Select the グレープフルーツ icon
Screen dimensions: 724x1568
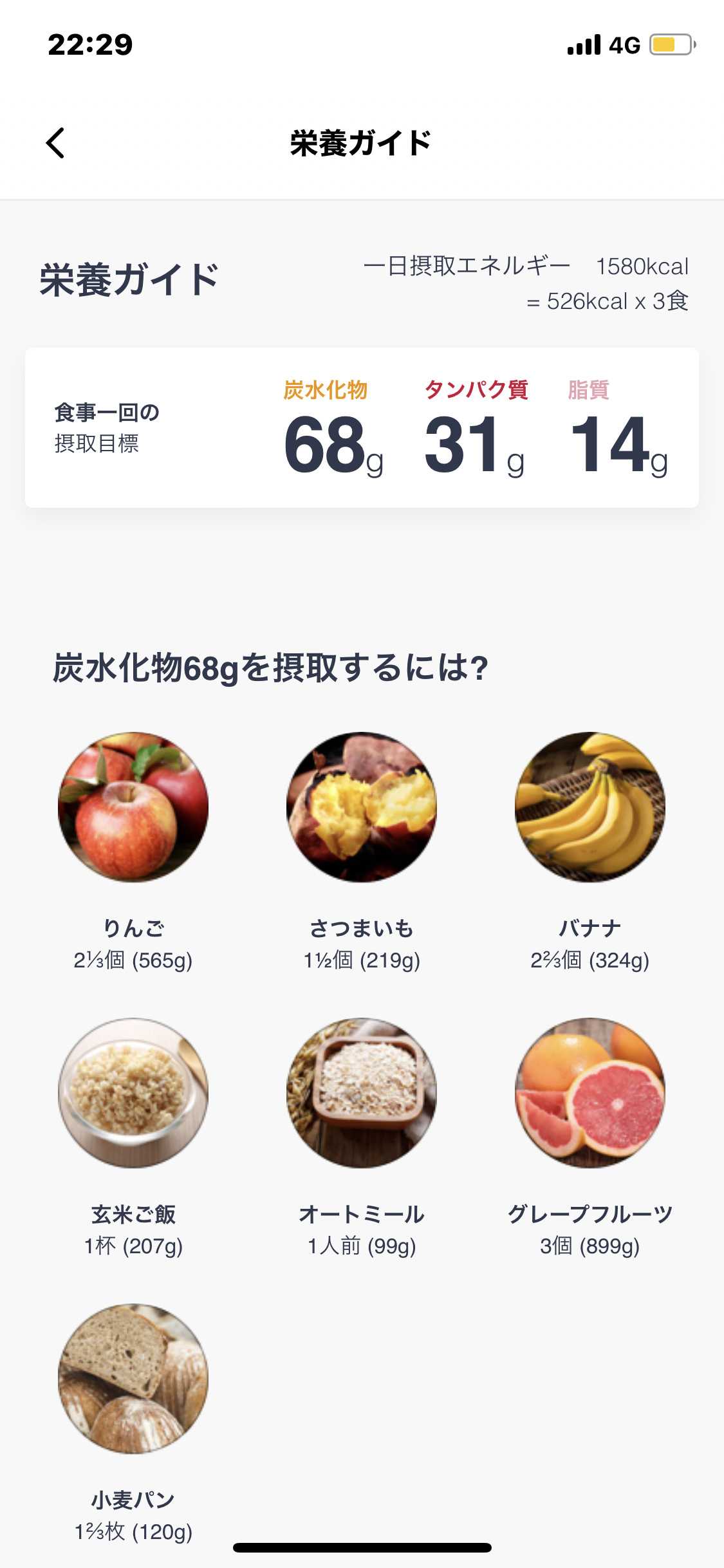pyautogui.click(x=589, y=1091)
